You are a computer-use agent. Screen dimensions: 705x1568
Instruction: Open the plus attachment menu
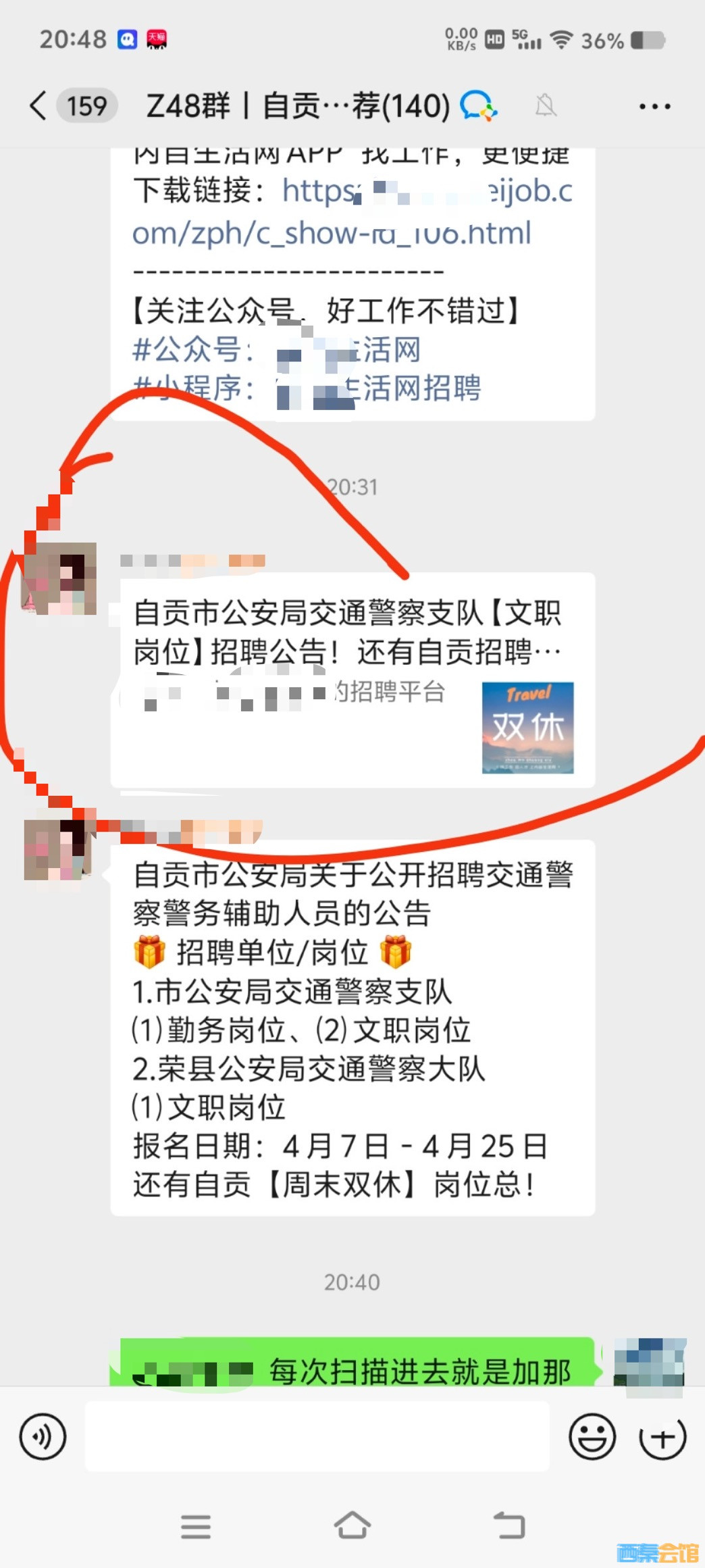662,1437
